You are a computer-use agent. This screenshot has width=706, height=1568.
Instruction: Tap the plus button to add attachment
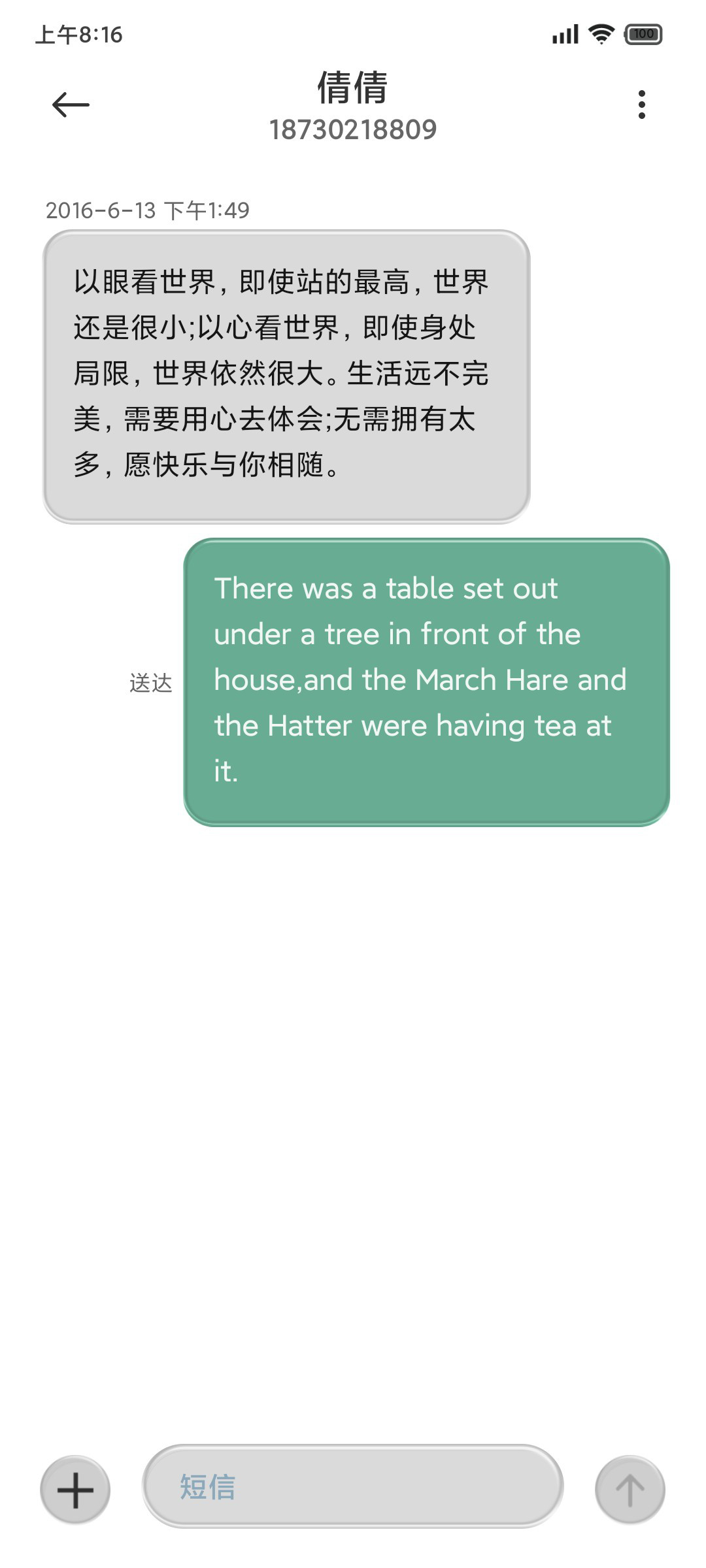tap(75, 1490)
